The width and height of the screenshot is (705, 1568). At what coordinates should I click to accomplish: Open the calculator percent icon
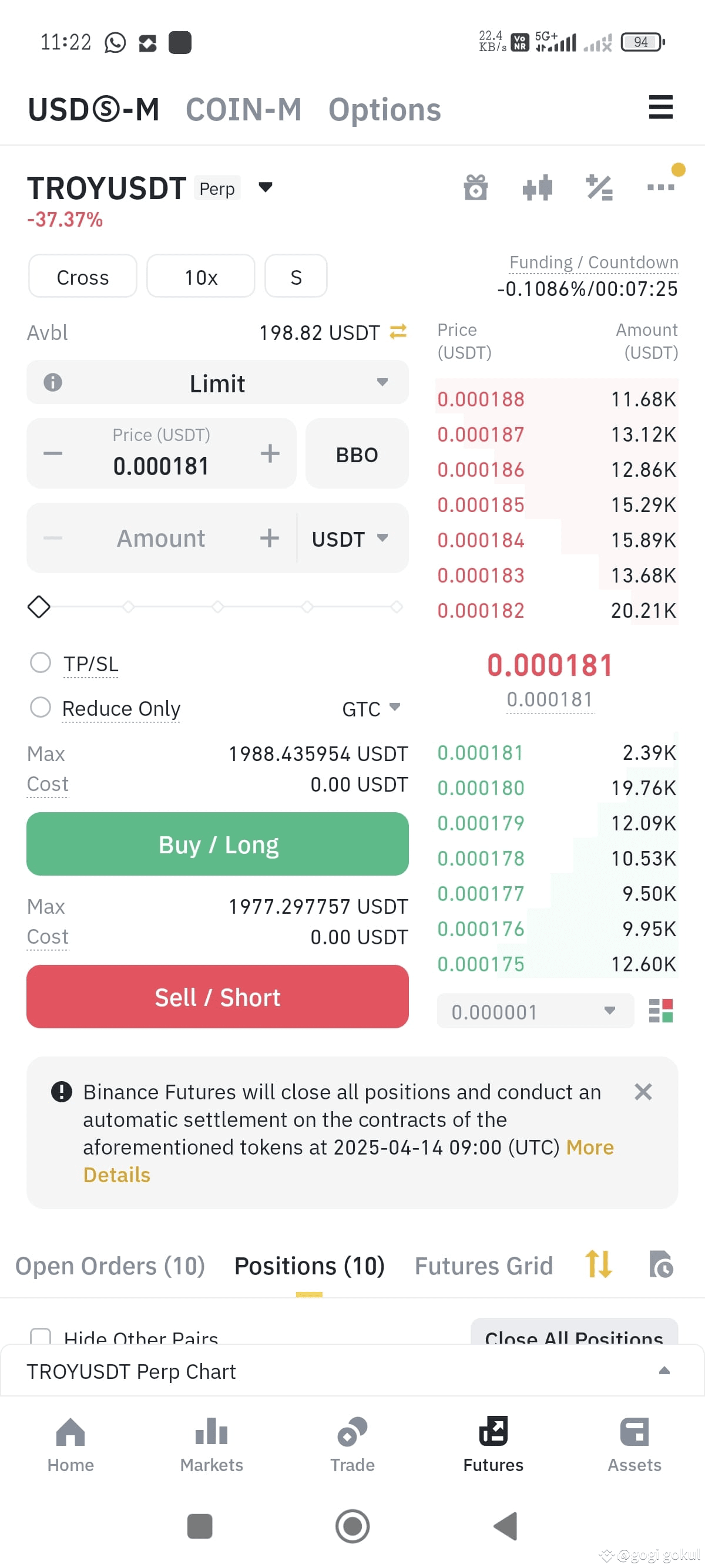pos(599,187)
